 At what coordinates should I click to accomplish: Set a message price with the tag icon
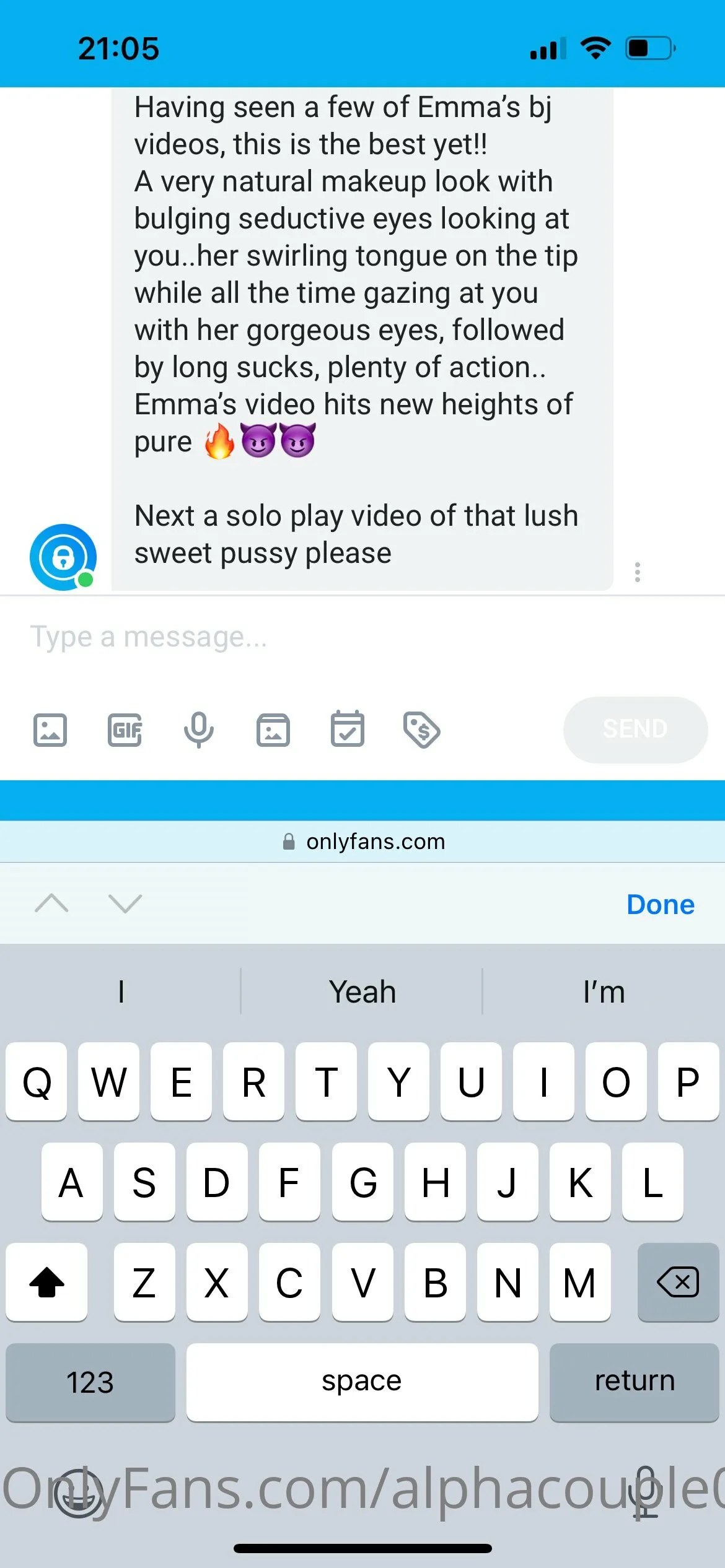(421, 730)
